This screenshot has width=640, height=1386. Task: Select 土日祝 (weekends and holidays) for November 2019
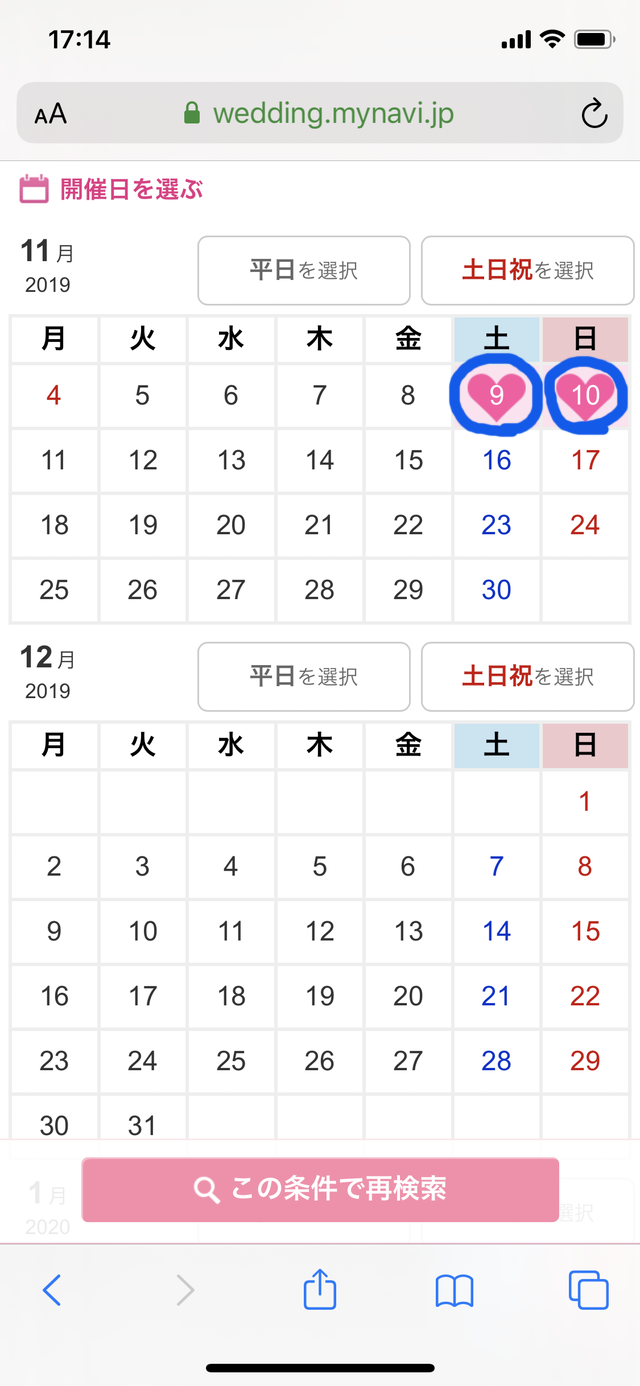click(527, 270)
